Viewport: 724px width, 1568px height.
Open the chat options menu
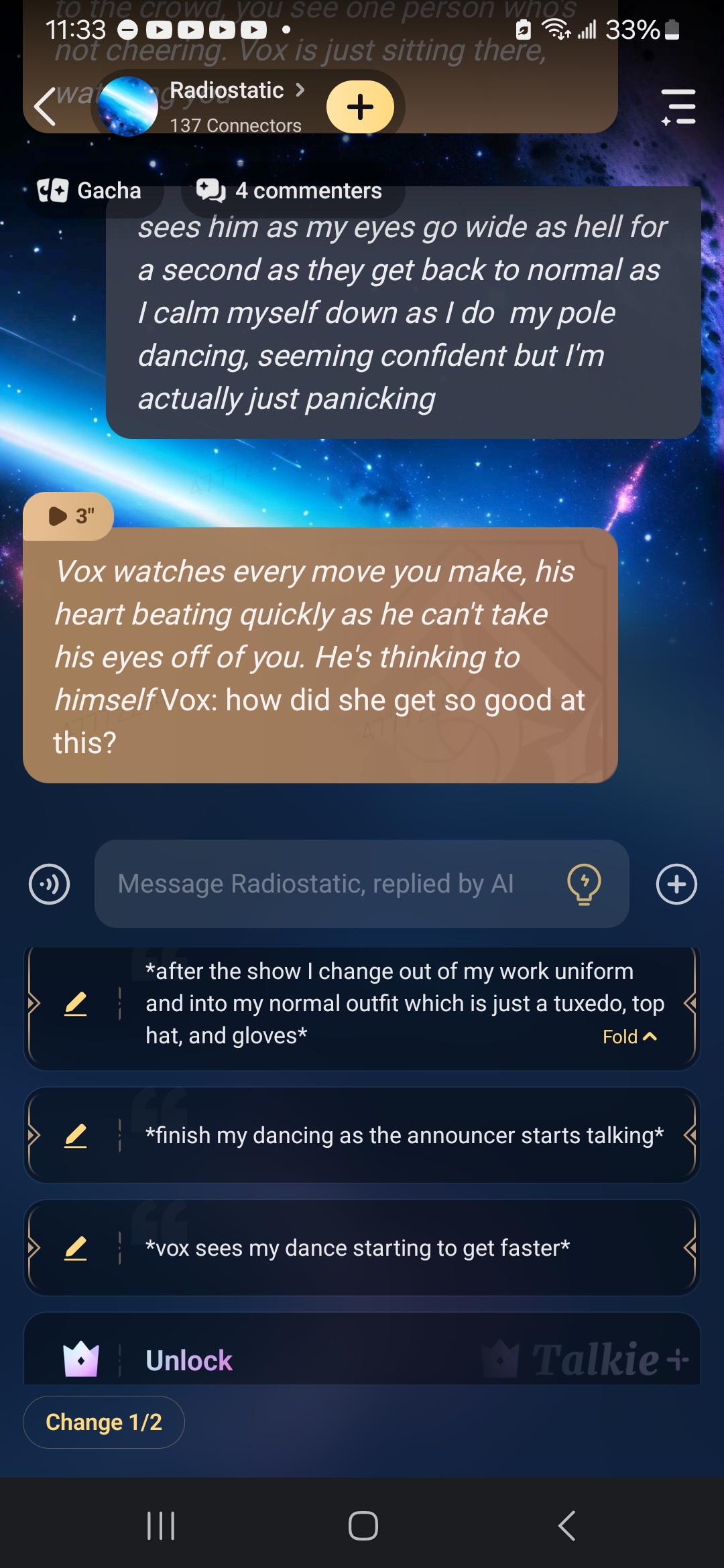(x=678, y=107)
